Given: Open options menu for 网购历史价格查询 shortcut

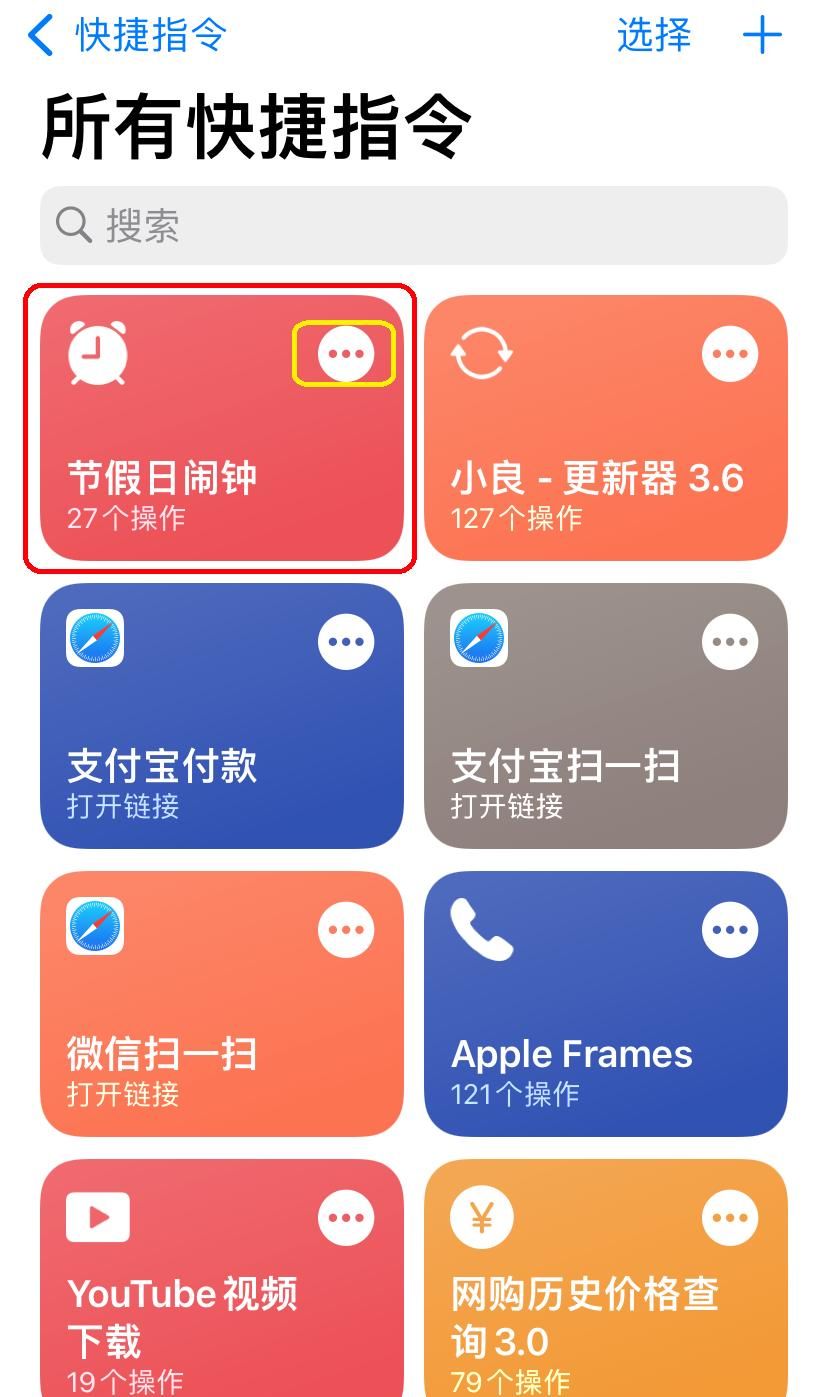Looking at the screenshot, I should tap(728, 1216).
